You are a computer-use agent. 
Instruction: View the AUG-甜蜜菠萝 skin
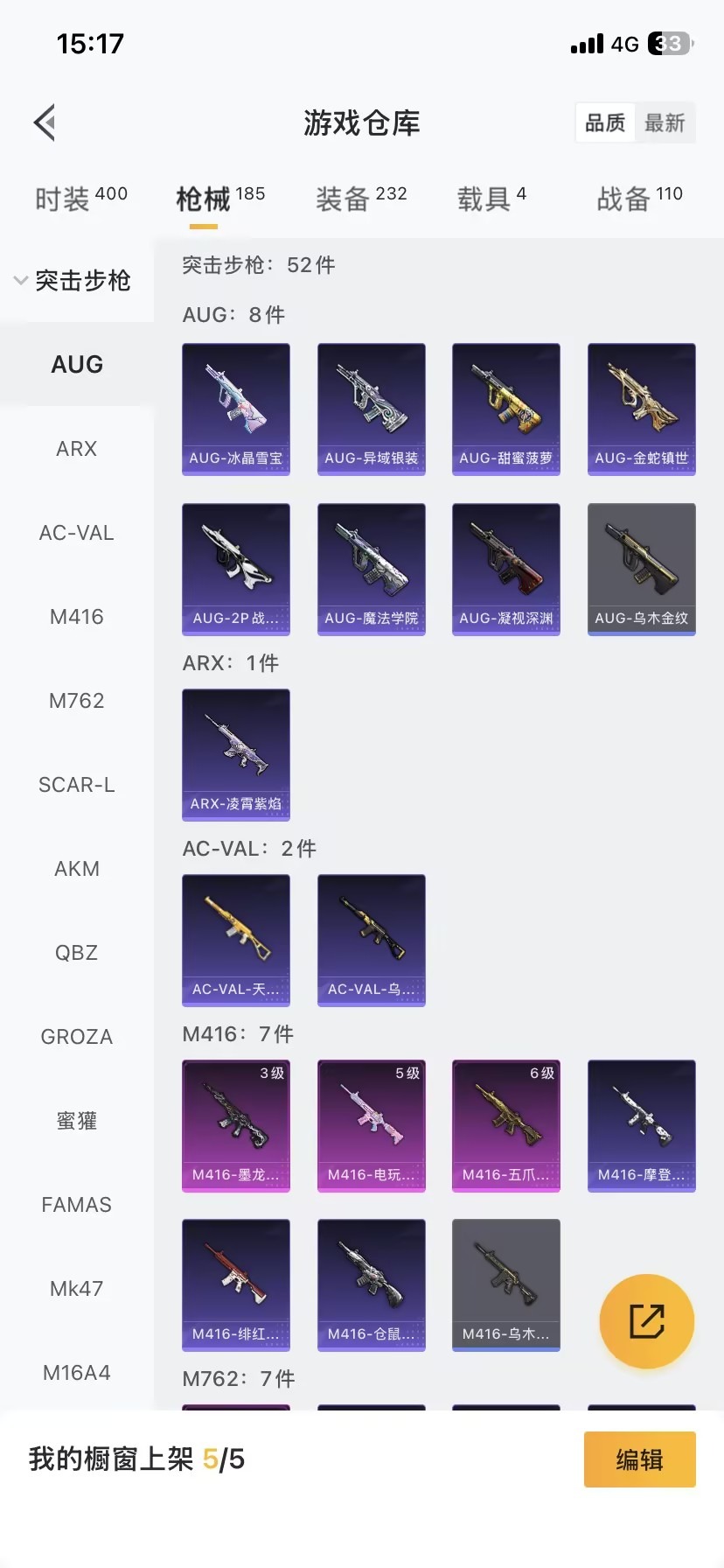tap(506, 409)
